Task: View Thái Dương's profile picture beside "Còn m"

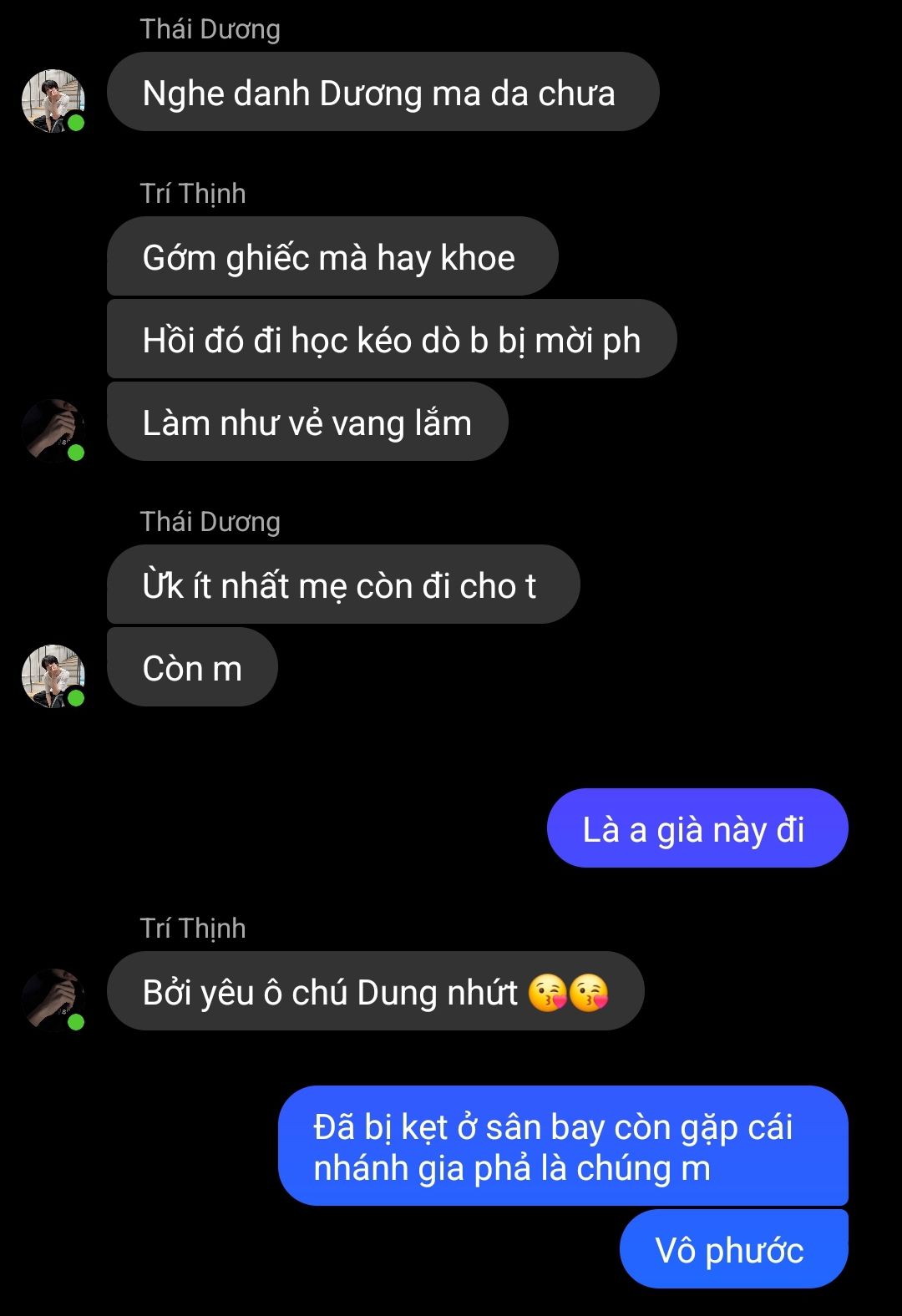Action: pyautogui.click(x=53, y=676)
